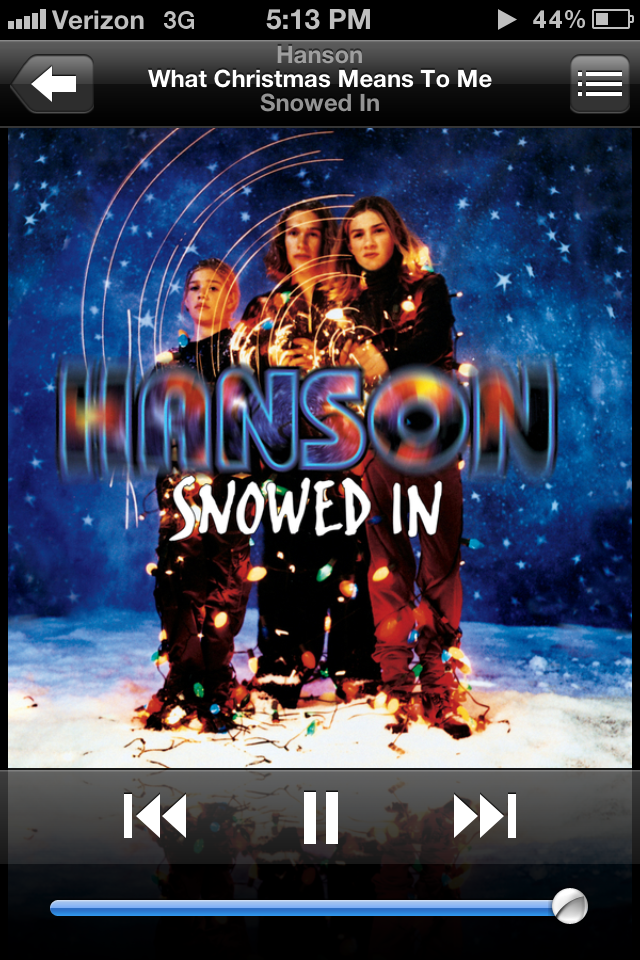
Task: Tap the Snowed In album artwork
Action: click(320, 448)
